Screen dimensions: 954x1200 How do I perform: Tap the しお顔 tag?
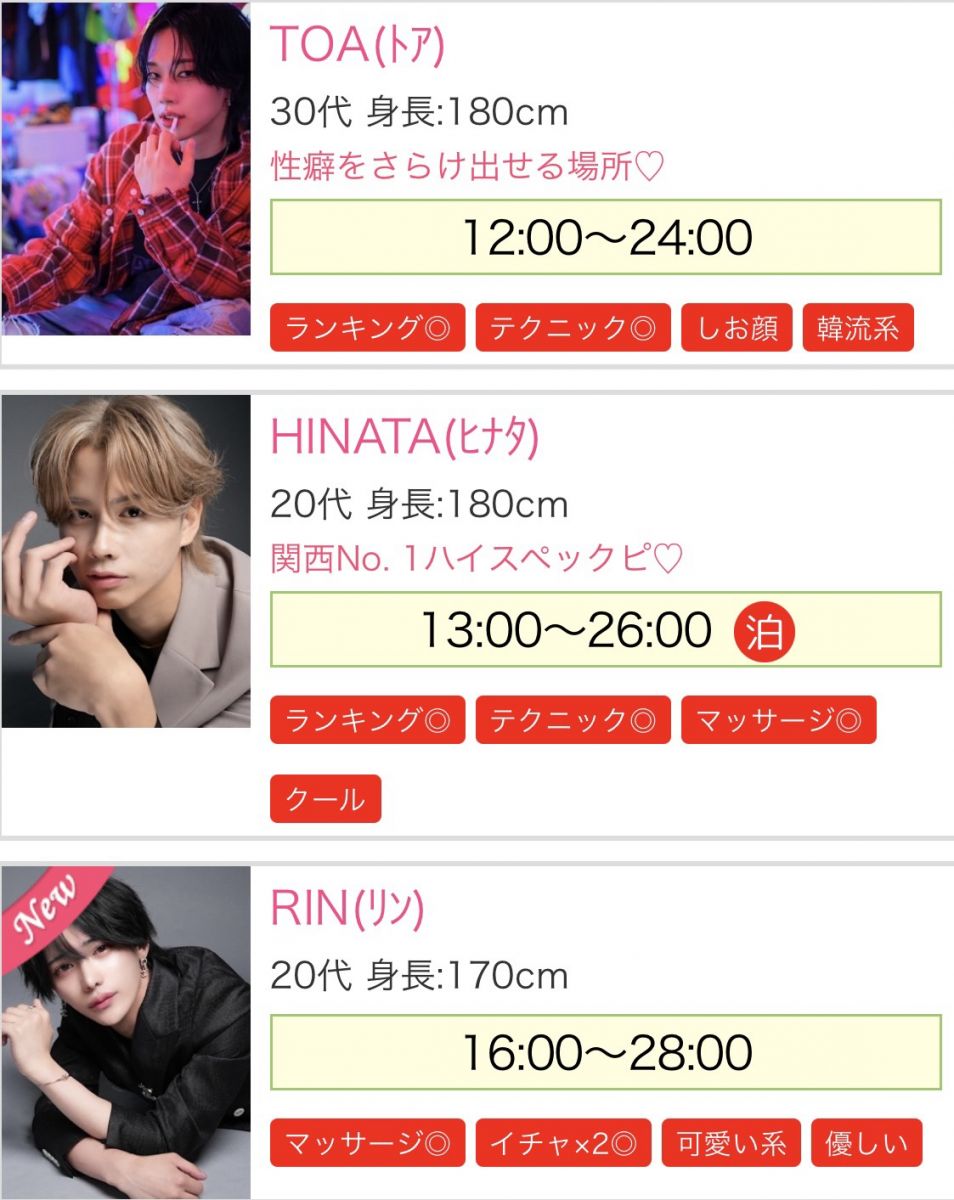pos(737,328)
